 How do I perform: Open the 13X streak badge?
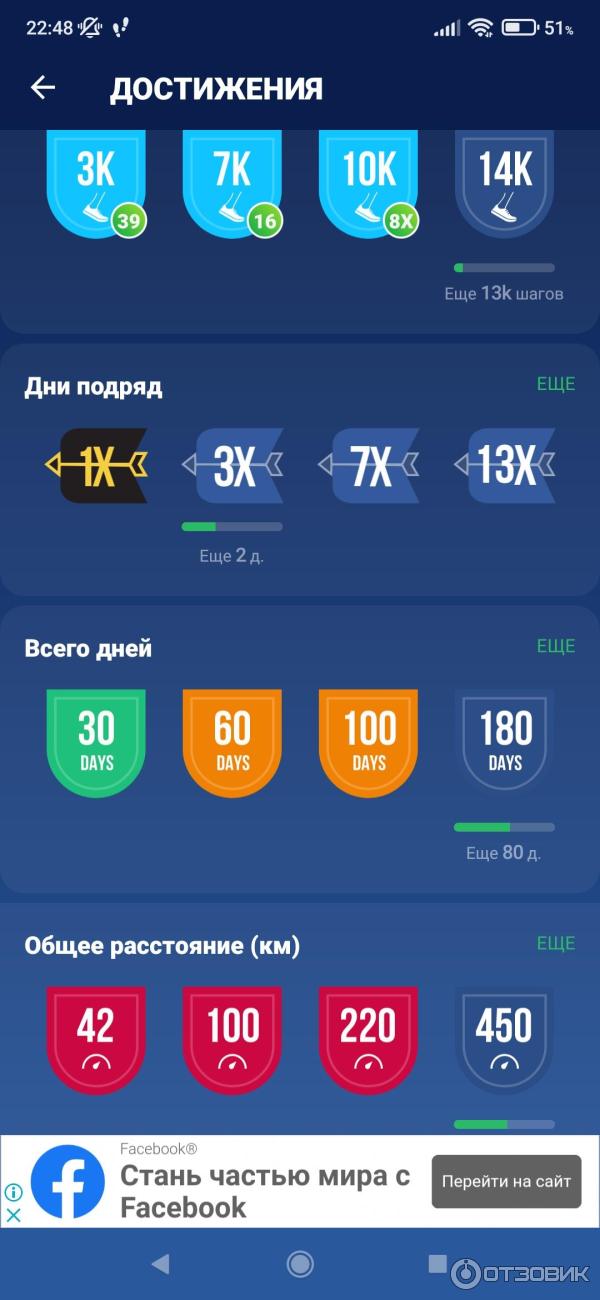coord(505,466)
